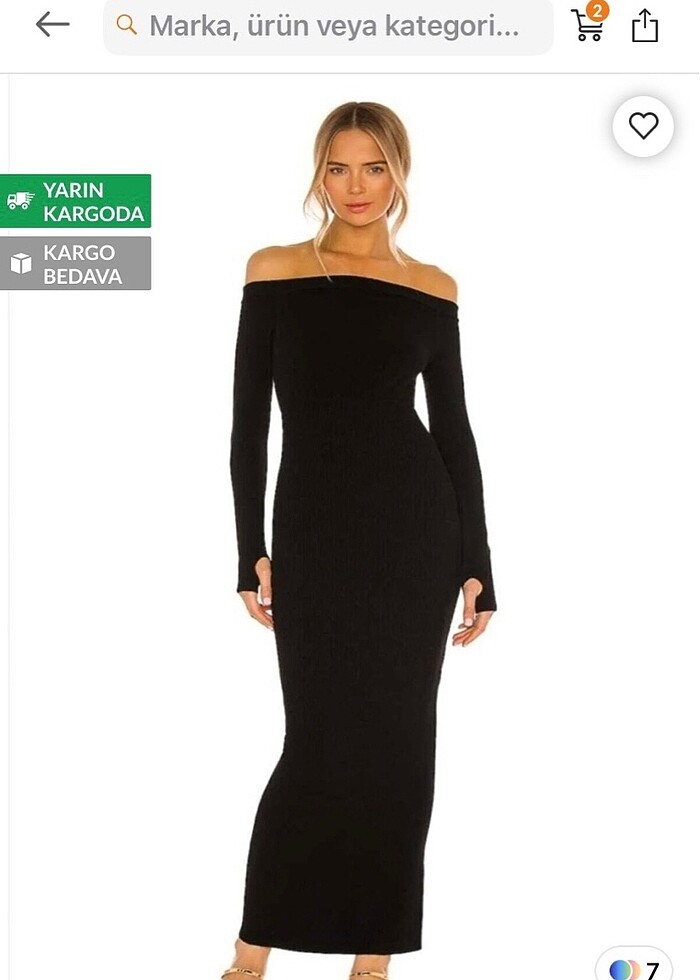Image resolution: width=700 pixels, height=980 pixels.
Task: Go back using the arrow
Action: (x=52, y=25)
